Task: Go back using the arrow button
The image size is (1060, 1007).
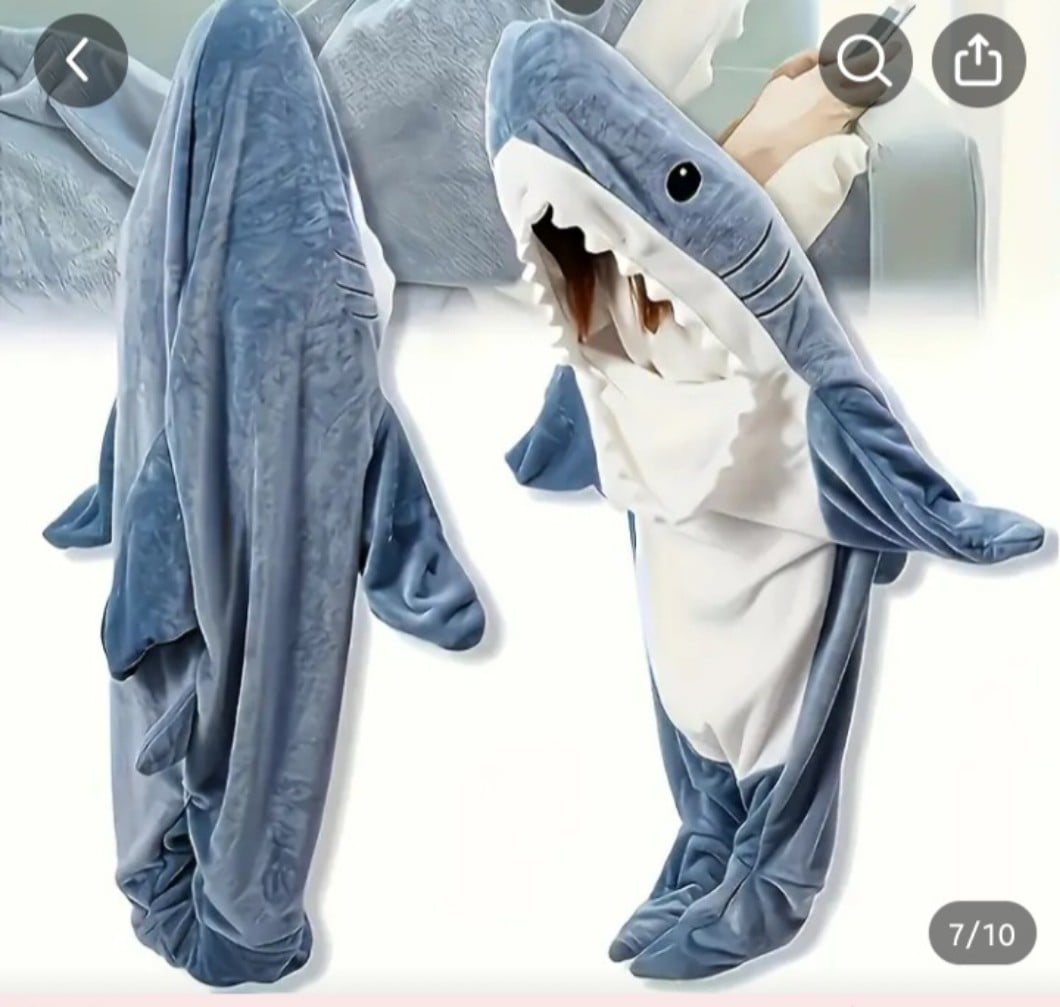Action: point(80,62)
